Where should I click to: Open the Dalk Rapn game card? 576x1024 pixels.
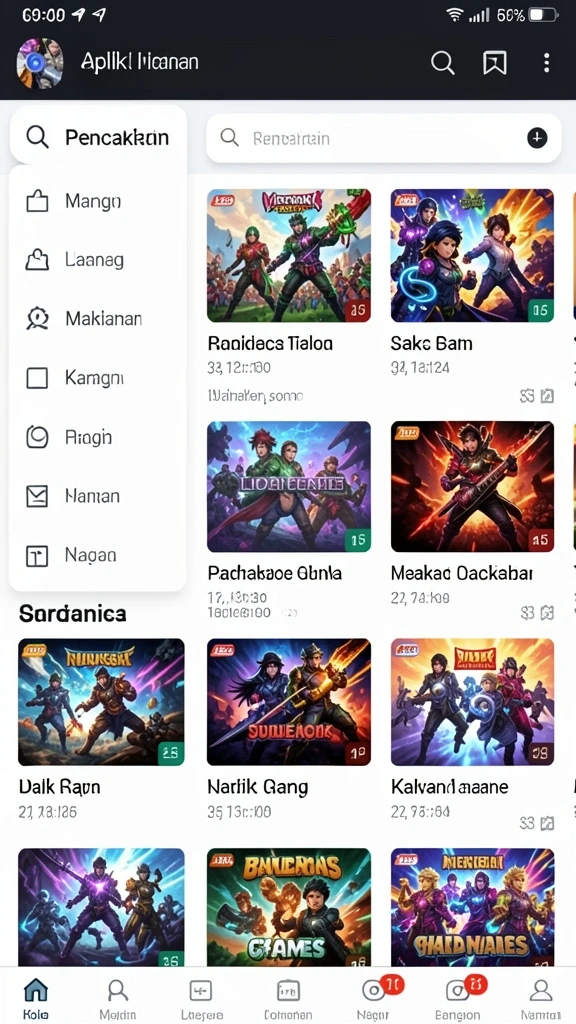[101, 729]
